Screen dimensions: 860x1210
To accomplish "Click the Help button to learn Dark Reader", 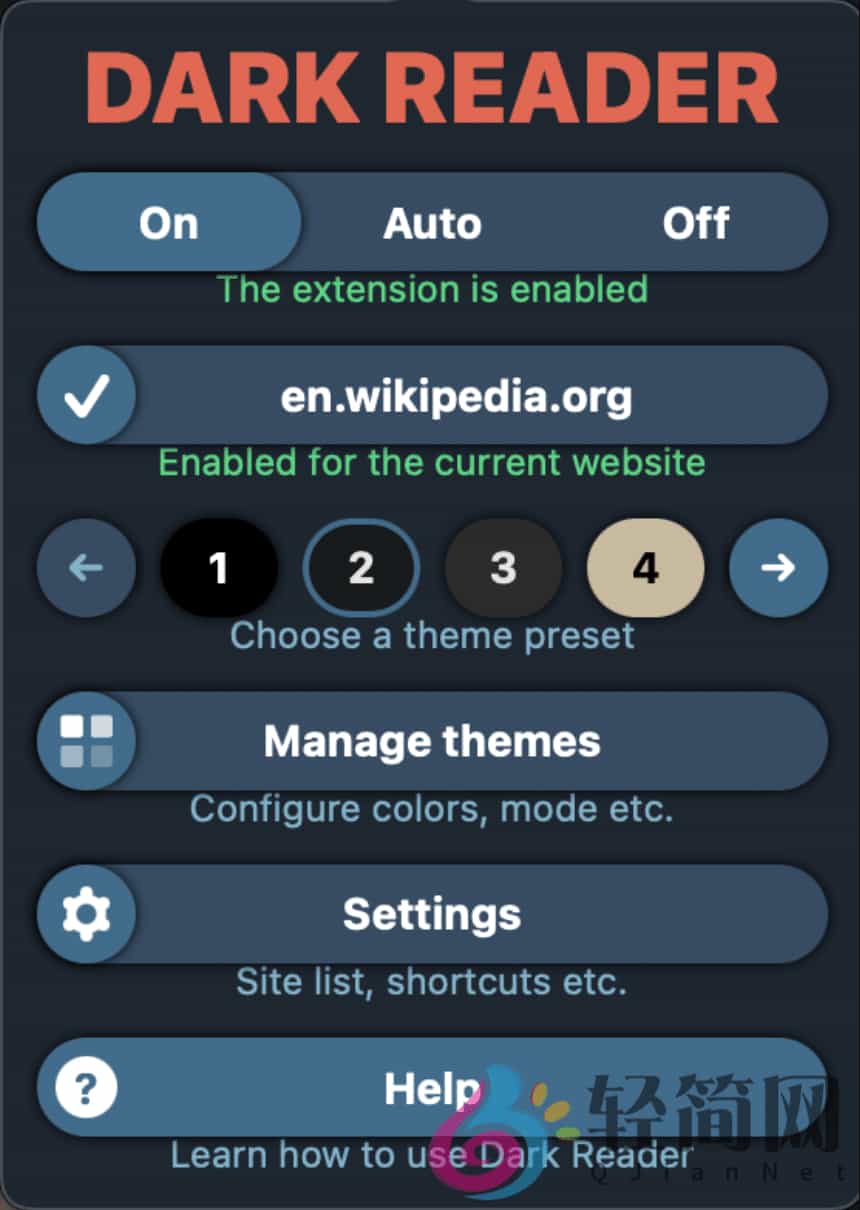I will (430, 1087).
